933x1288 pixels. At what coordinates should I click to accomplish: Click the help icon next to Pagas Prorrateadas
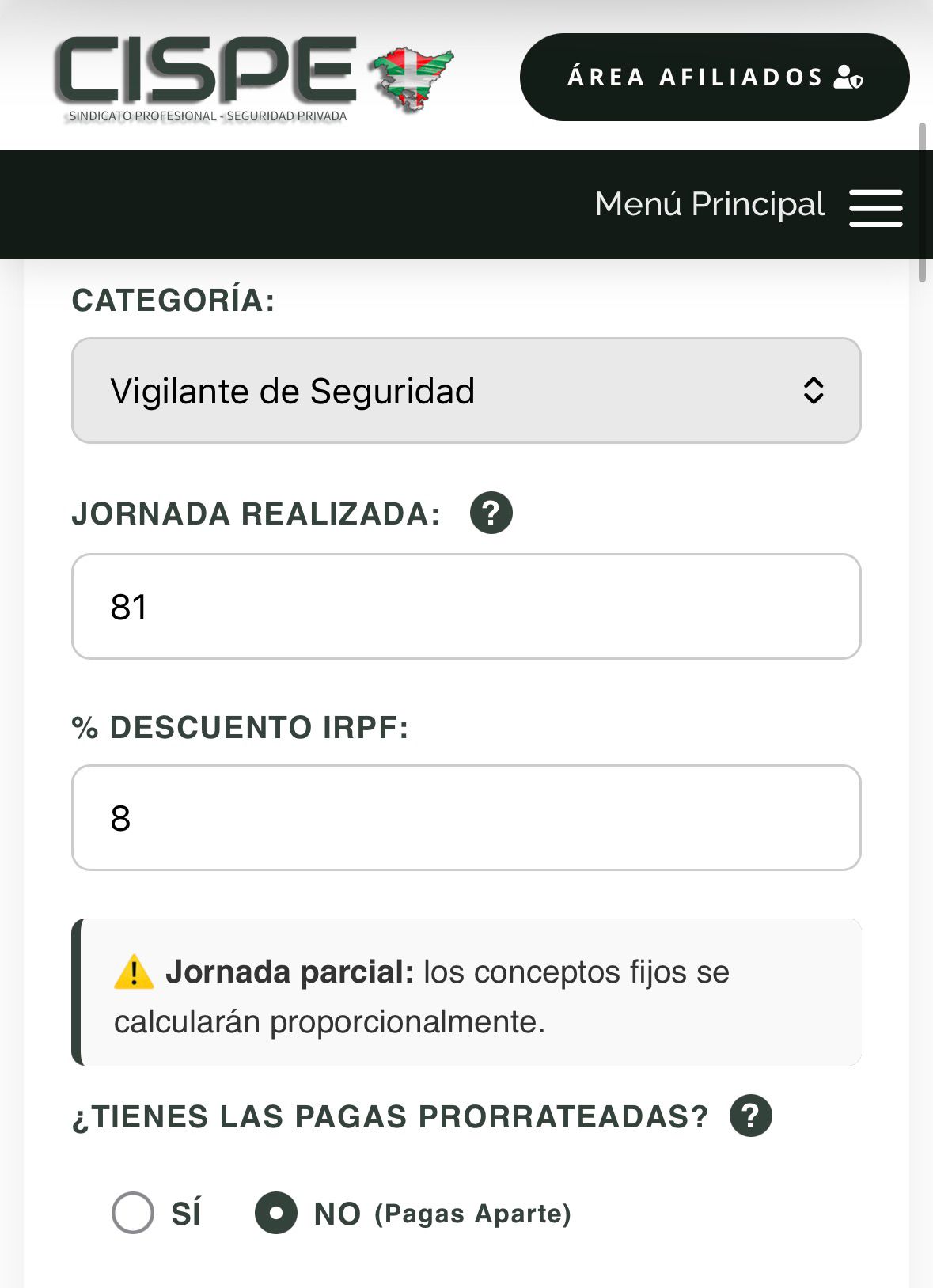(x=751, y=1117)
